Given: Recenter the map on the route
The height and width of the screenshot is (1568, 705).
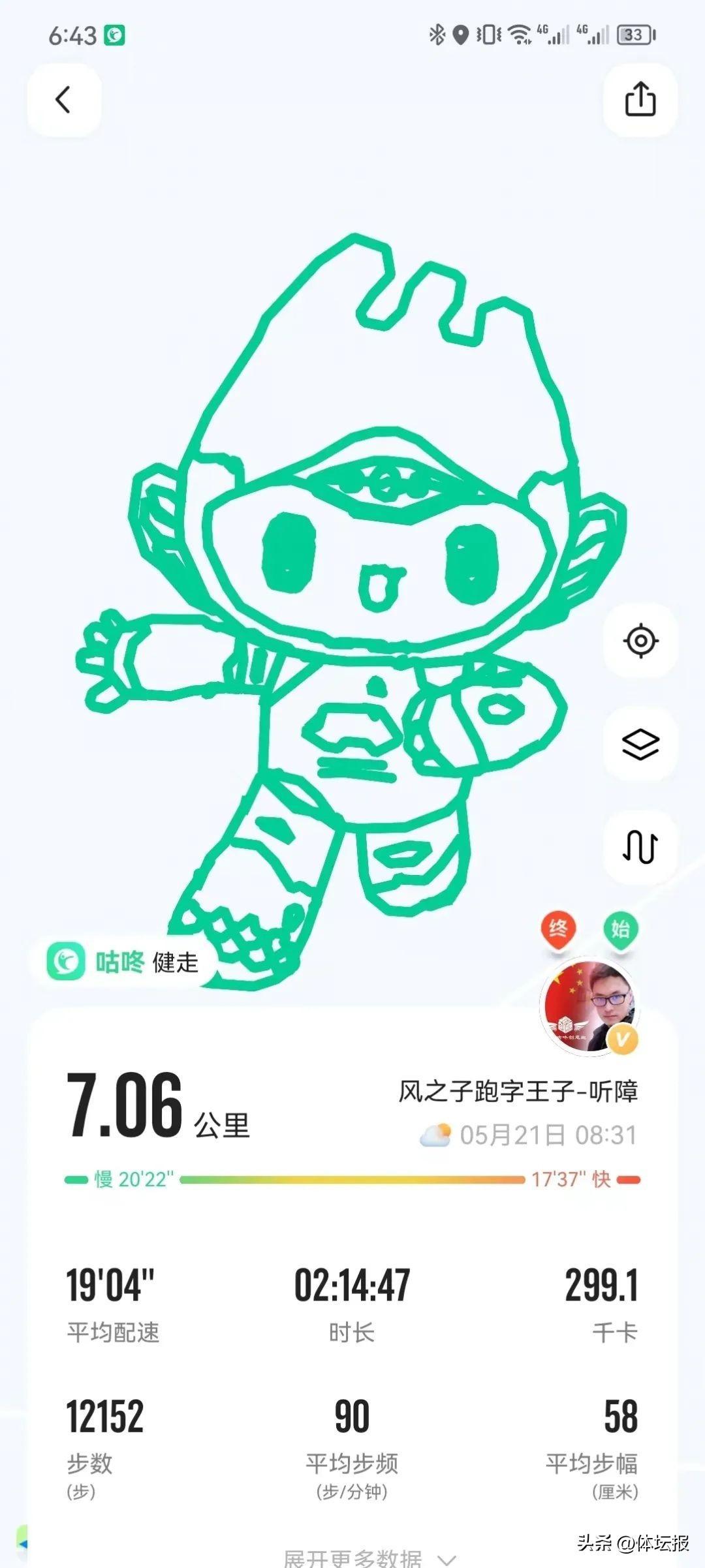Looking at the screenshot, I should tap(640, 640).
